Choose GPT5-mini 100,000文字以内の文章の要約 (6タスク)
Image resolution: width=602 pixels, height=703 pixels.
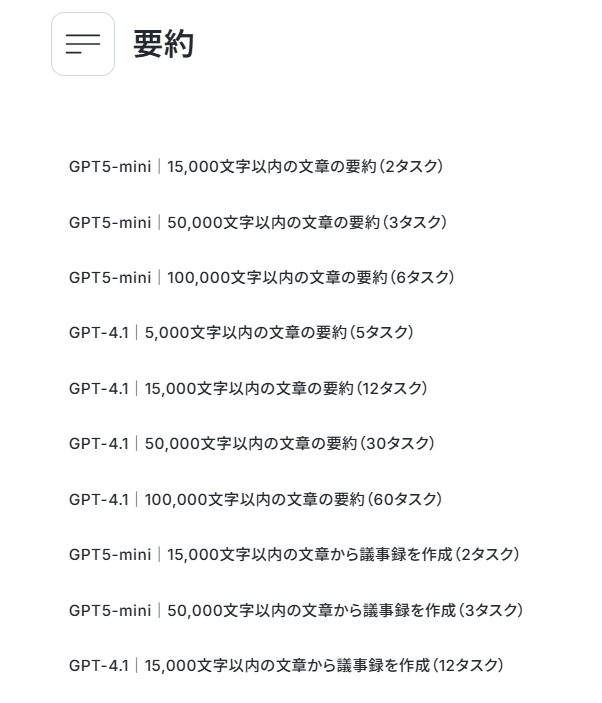pyautogui.click(x=262, y=278)
